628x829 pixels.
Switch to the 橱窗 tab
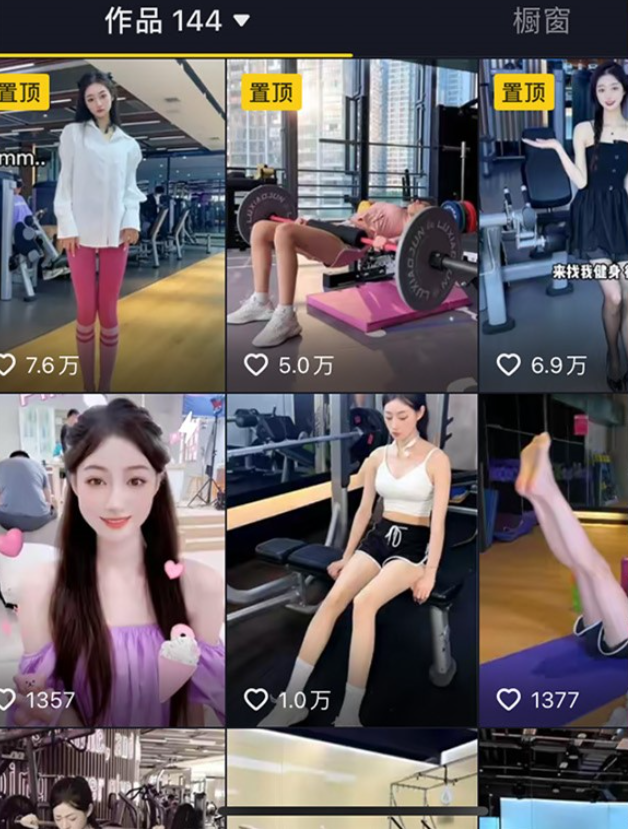point(541,20)
